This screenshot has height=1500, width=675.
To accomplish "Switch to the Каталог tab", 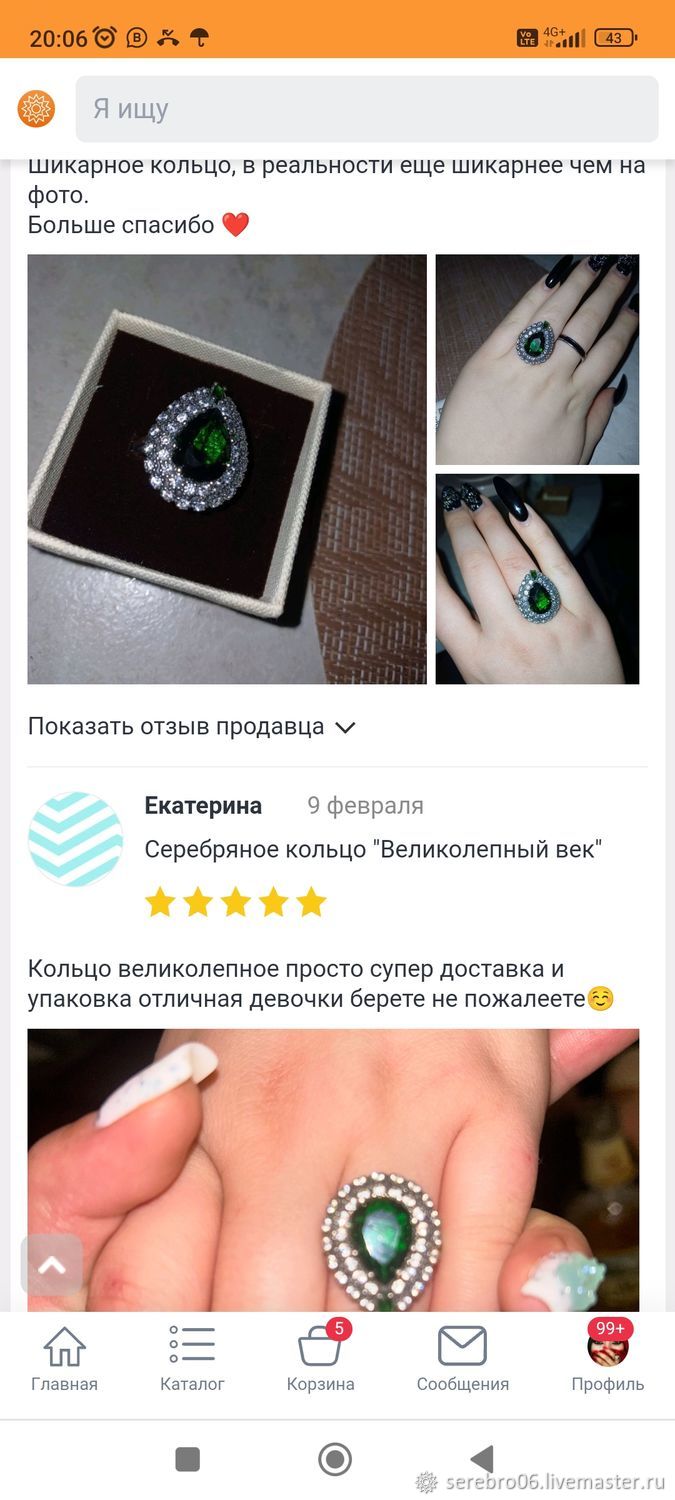I will click(192, 1359).
